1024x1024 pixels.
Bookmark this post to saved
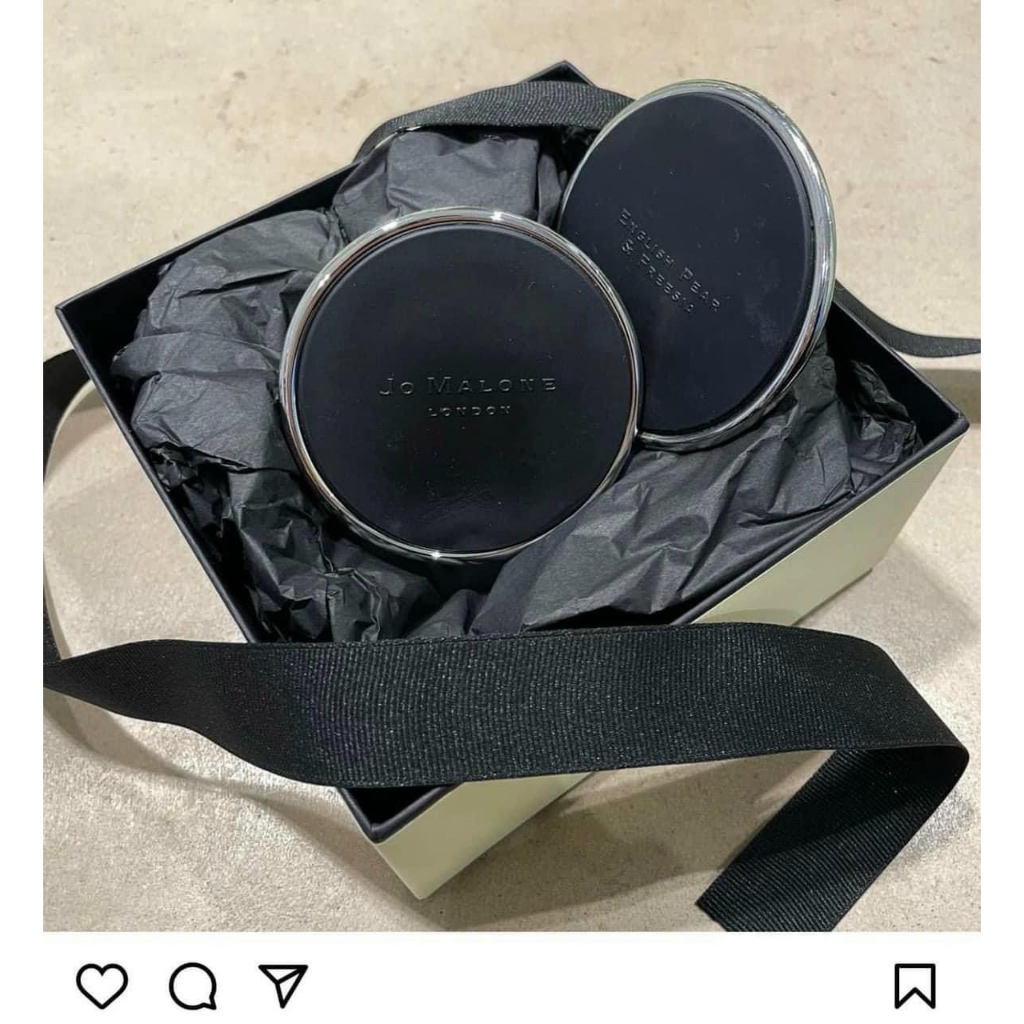(x=915, y=986)
